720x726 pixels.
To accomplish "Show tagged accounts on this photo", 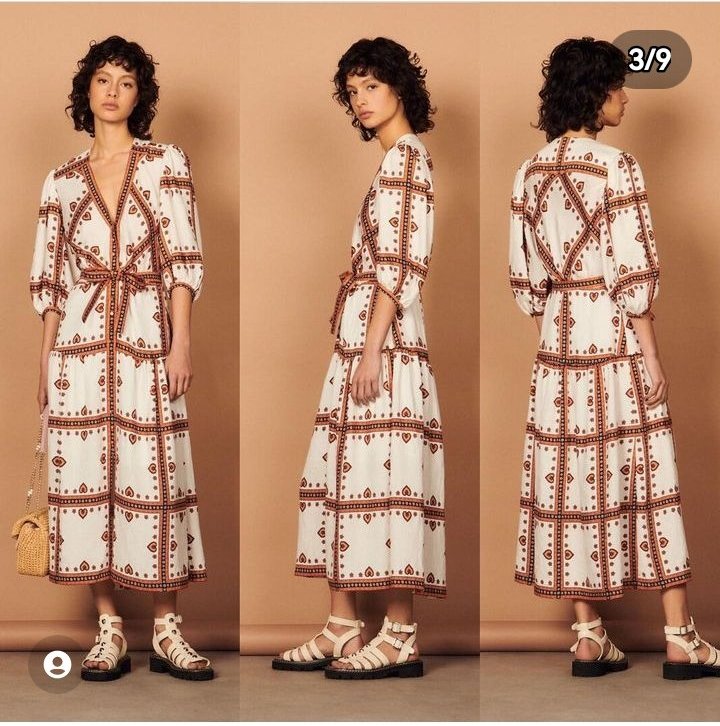I will click(x=57, y=664).
